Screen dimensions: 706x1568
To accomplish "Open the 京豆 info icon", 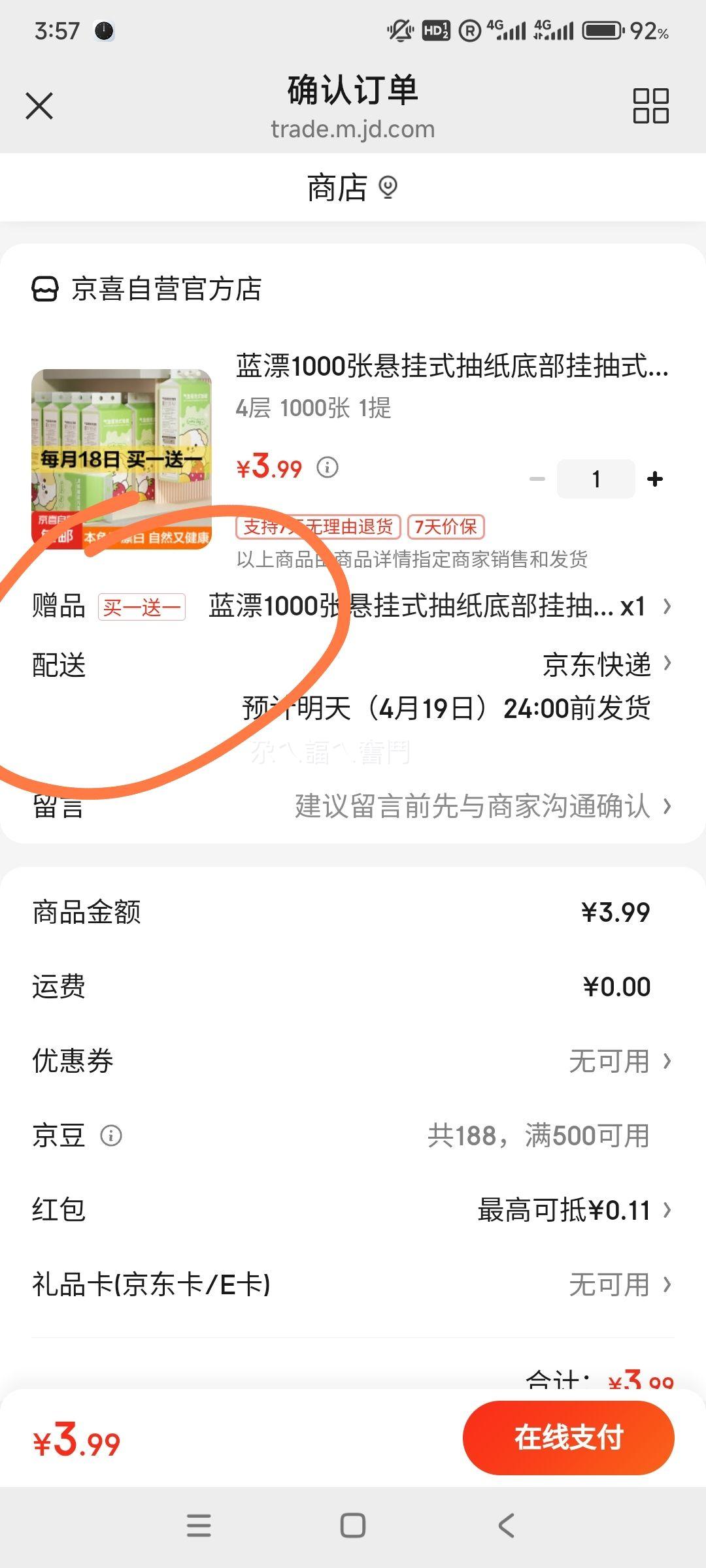I will 111,1135.
